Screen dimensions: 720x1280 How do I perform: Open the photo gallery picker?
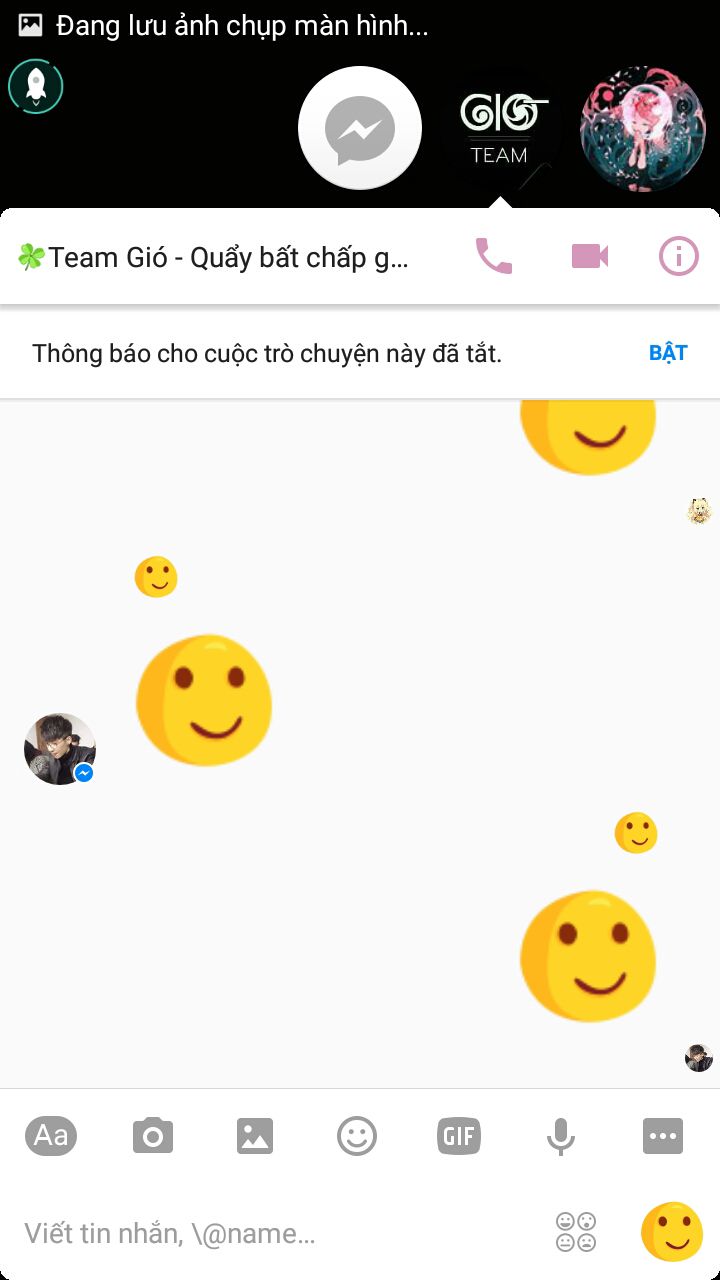(x=255, y=1136)
